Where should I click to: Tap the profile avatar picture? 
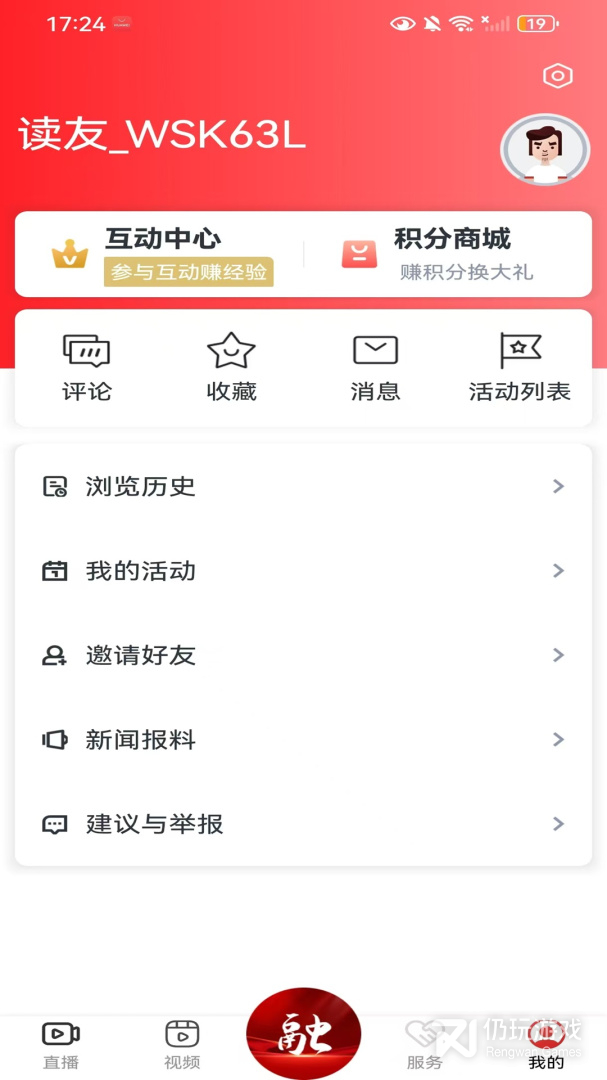[x=544, y=150]
